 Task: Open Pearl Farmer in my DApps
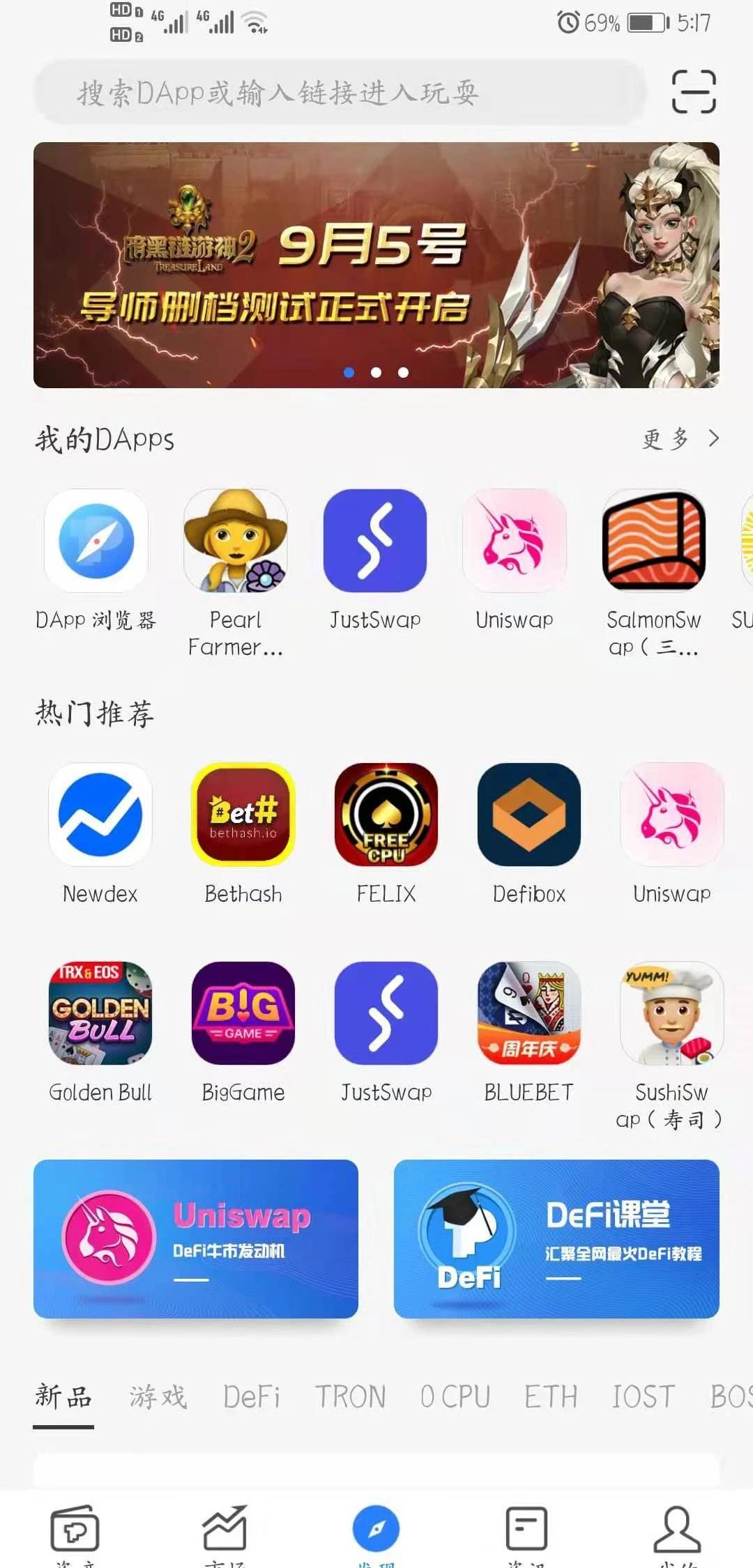tap(236, 541)
